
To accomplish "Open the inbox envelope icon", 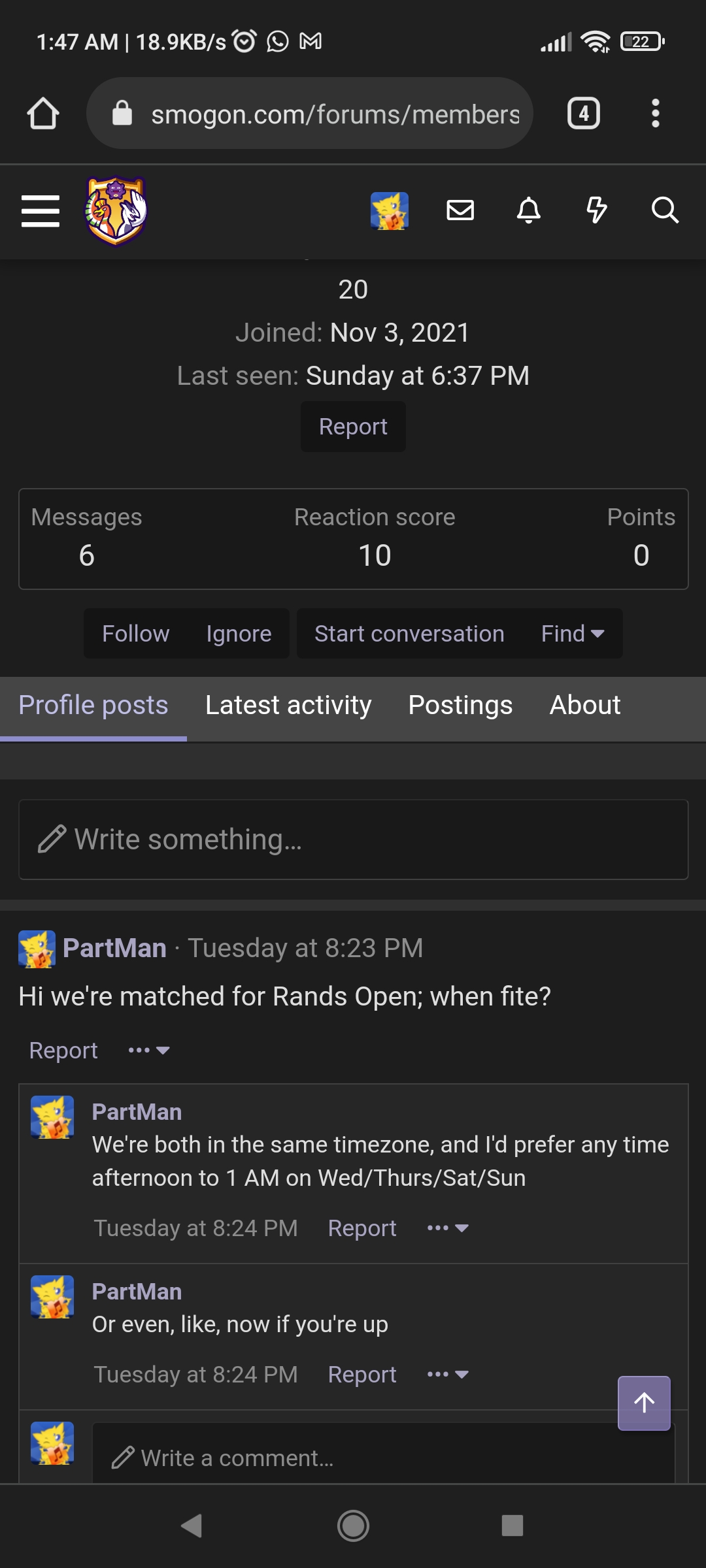I will tap(460, 210).
